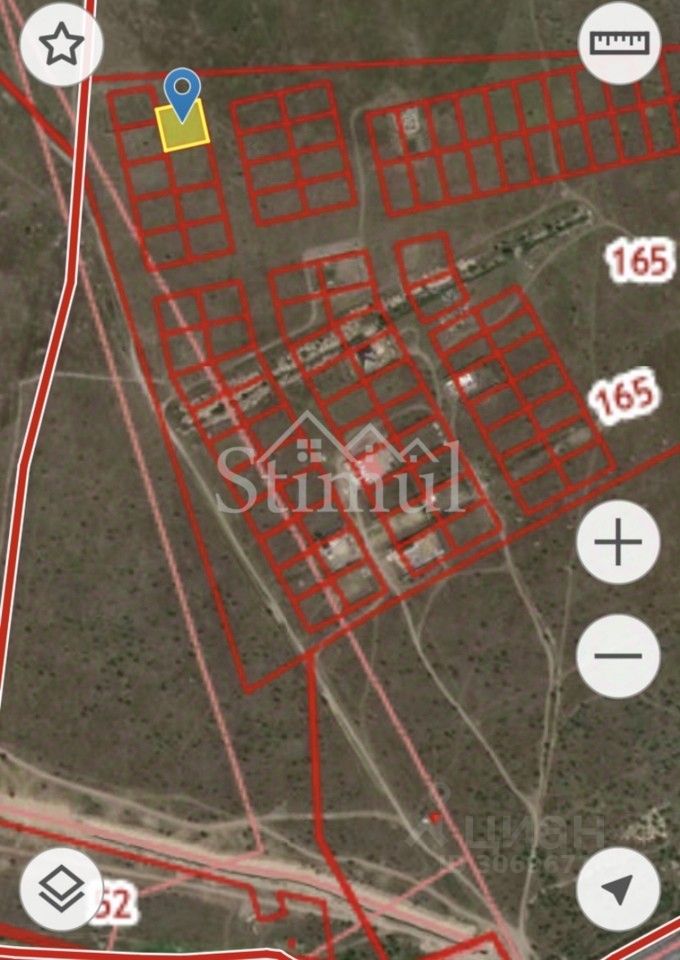
Task: Zoom in with the plus button
Action: pyautogui.click(x=618, y=543)
